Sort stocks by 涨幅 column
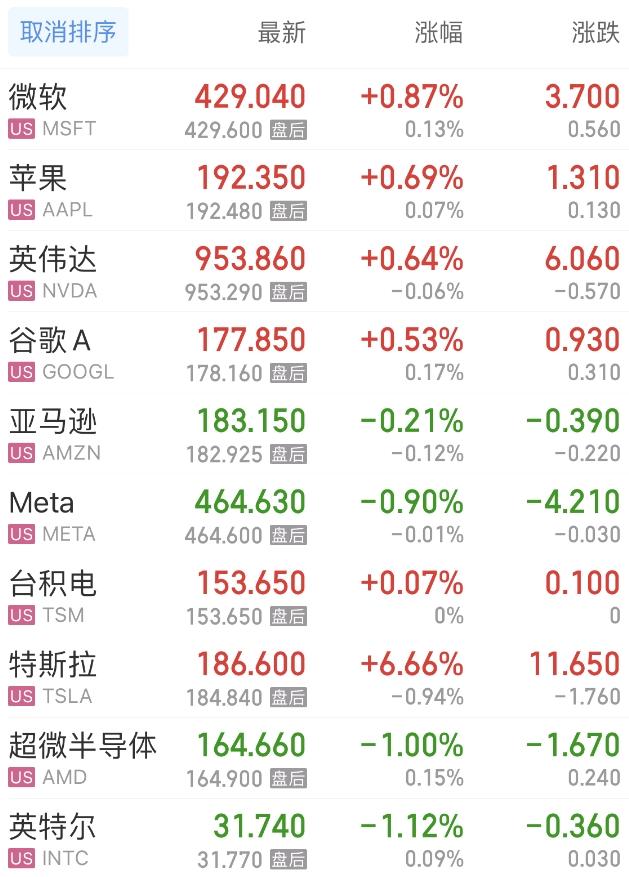Image resolution: width=629 pixels, height=877 pixels. pyautogui.click(x=438, y=33)
